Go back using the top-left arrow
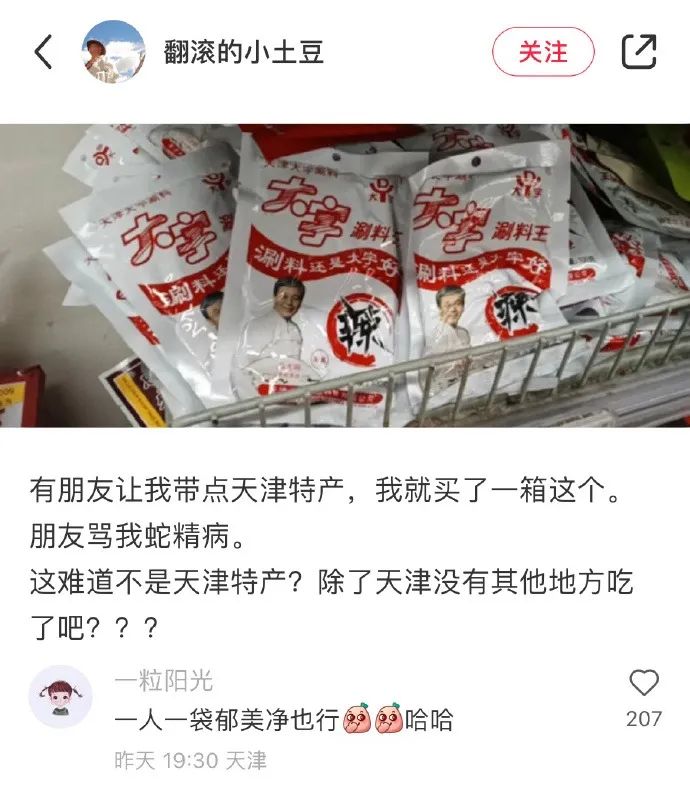690x790 pixels. click(x=43, y=52)
